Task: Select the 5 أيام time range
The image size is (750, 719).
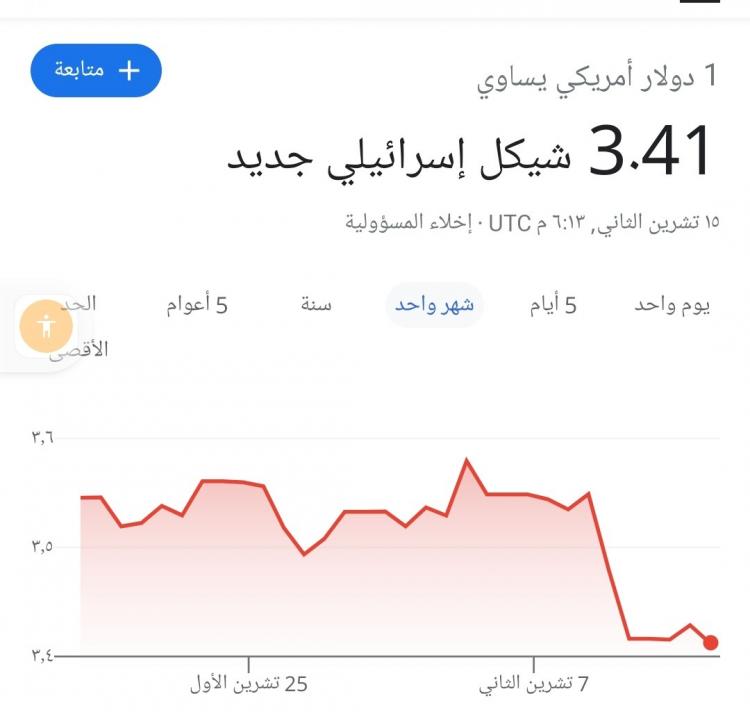Action: pyautogui.click(x=553, y=305)
